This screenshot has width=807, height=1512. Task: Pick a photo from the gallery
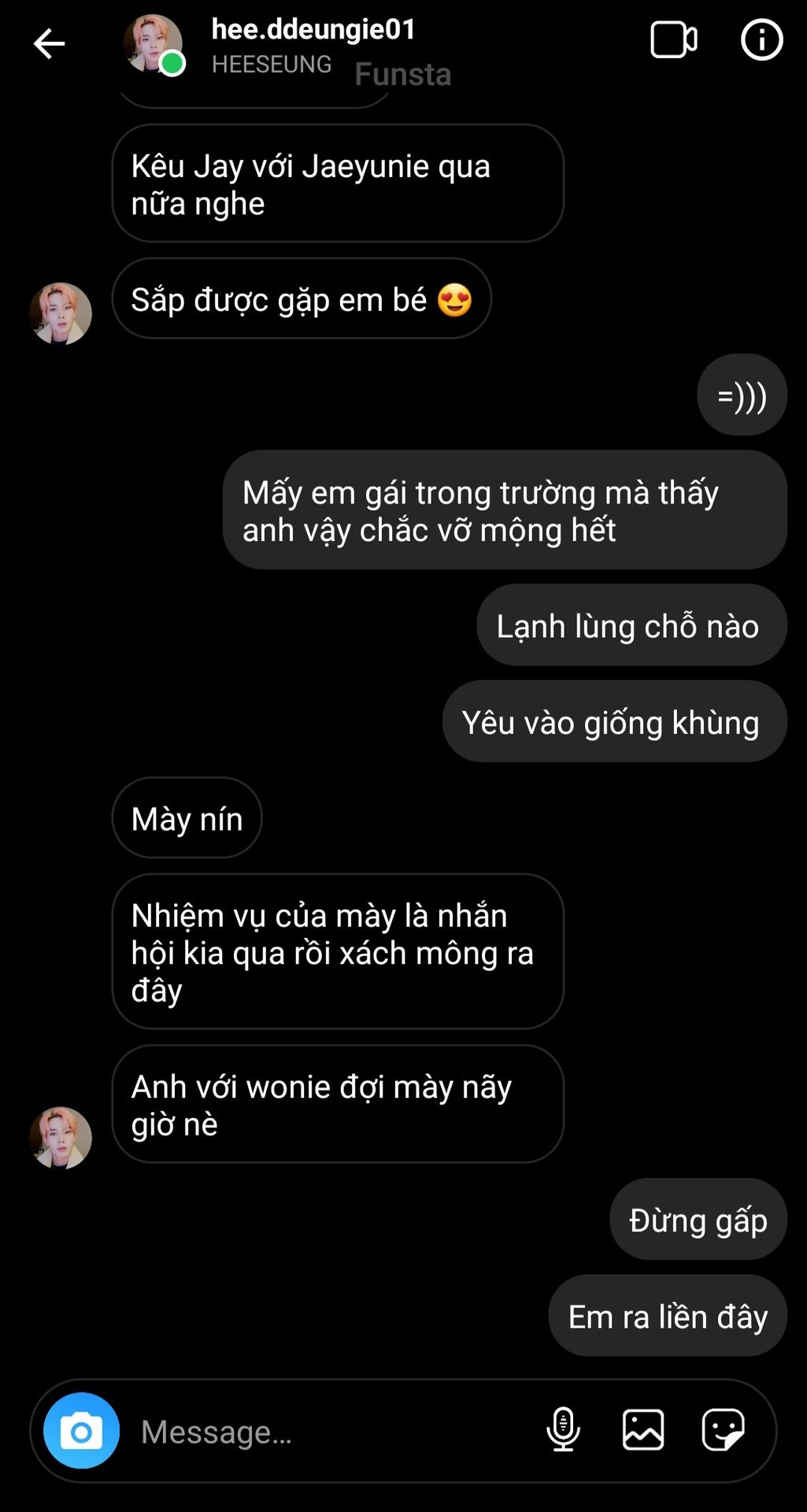click(643, 1429)
